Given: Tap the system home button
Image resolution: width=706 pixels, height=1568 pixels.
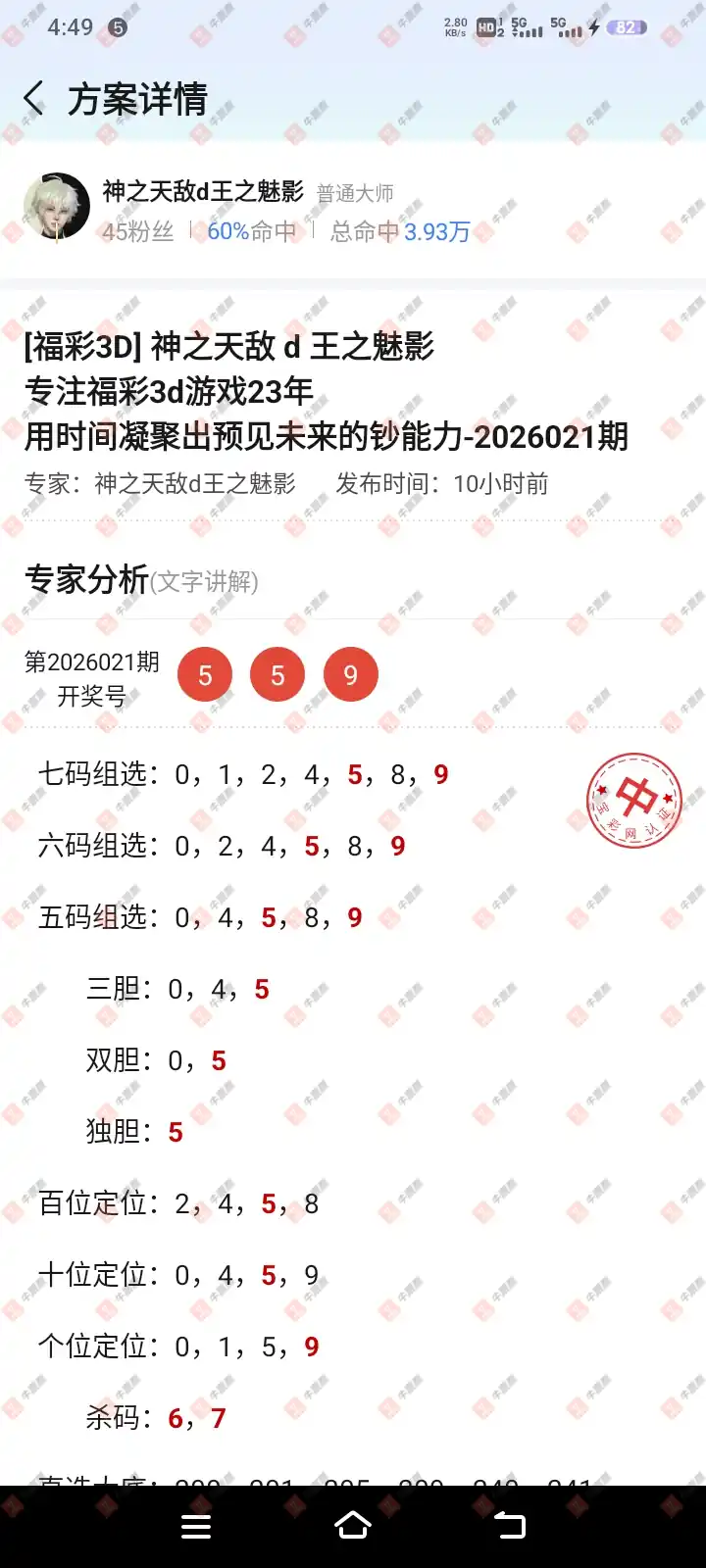Looking at the screenshot, I should (353, 1525).
